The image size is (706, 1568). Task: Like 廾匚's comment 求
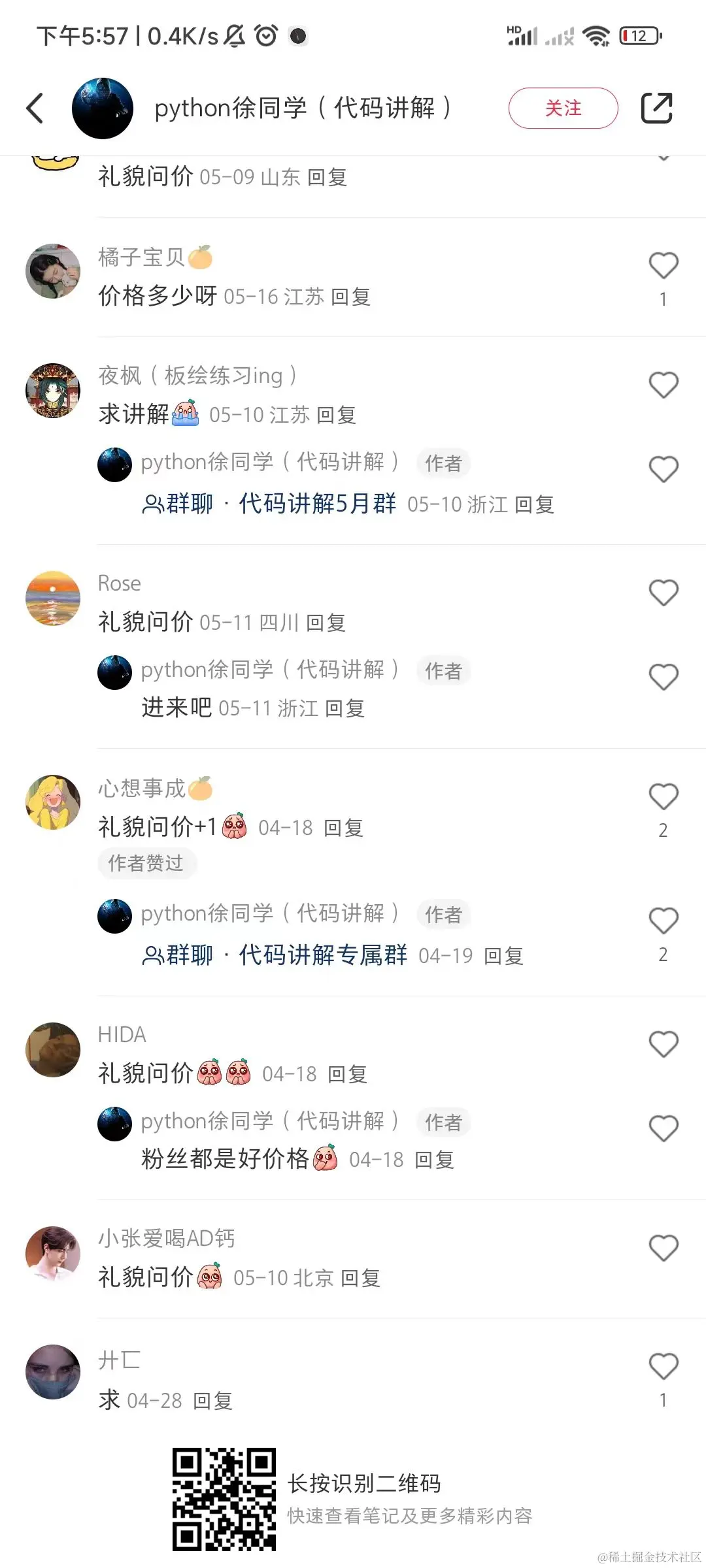[x=663, y=1366]
